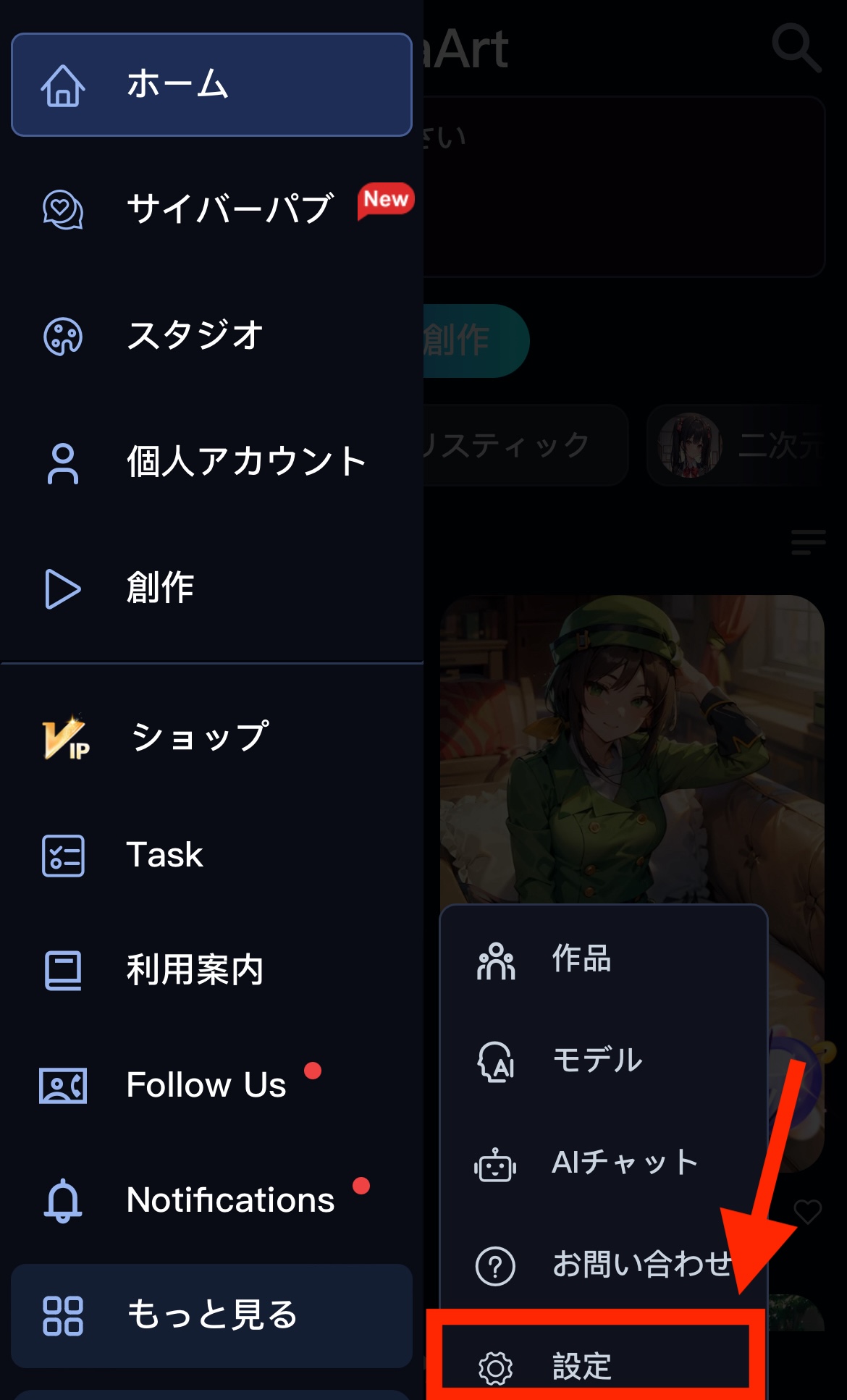View 利用案内 guide

(x=211, y=970)
